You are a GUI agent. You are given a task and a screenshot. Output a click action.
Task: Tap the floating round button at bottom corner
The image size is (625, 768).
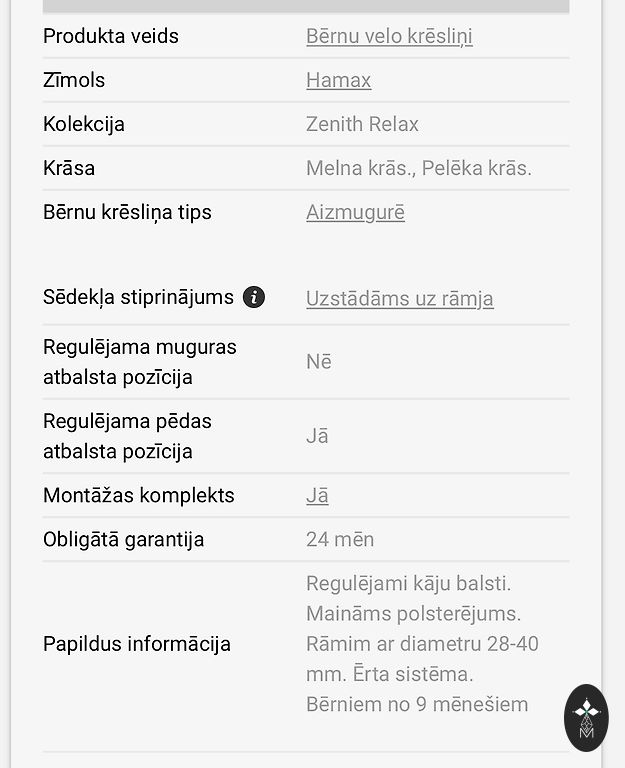tap(586, 717)
